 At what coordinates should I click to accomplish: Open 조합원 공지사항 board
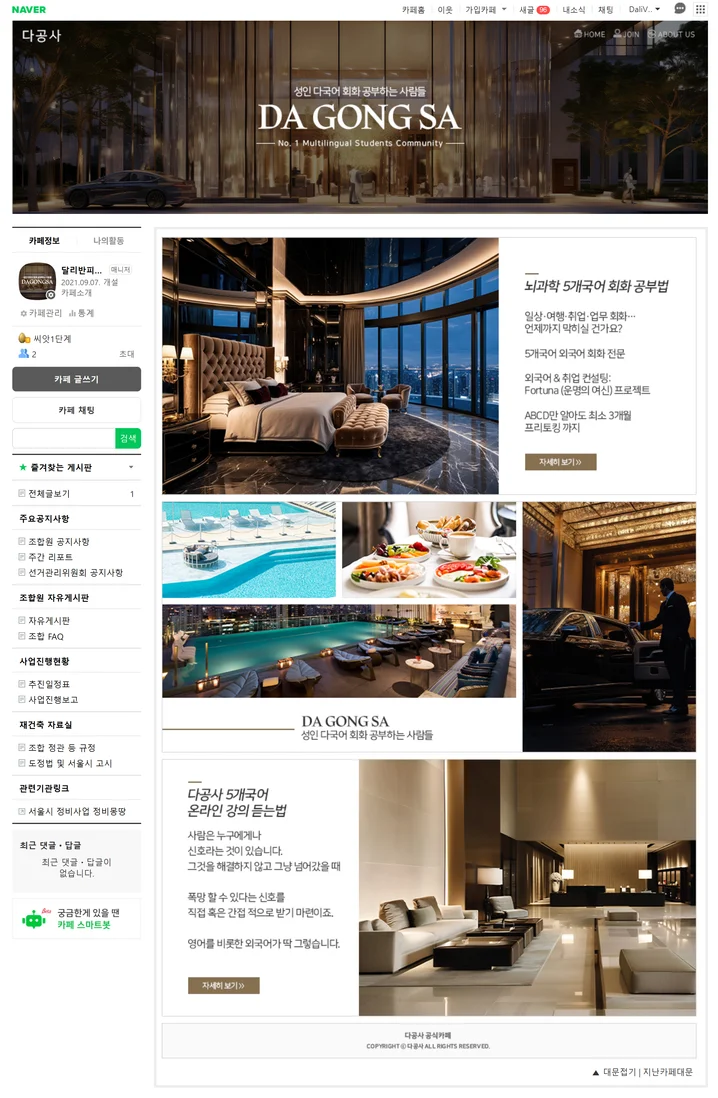58,541
